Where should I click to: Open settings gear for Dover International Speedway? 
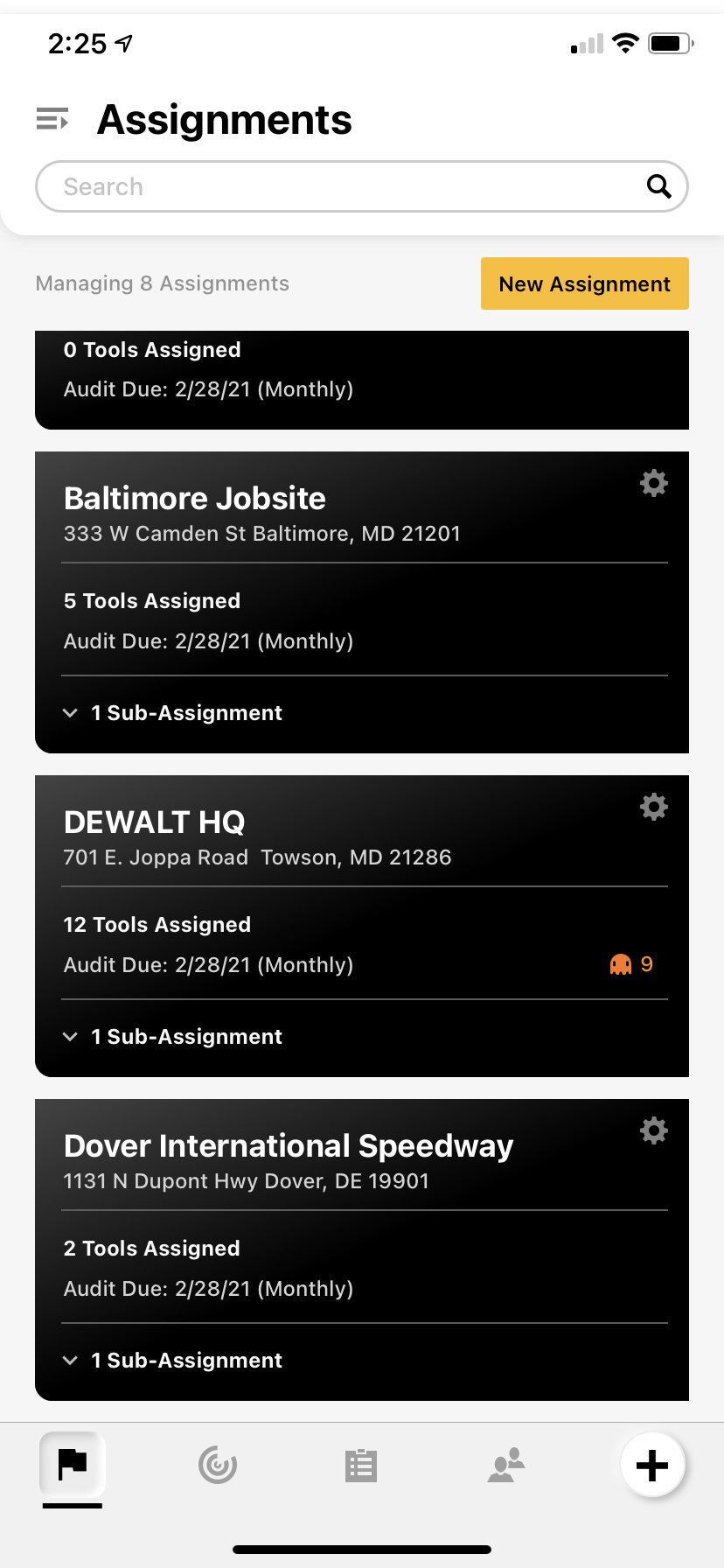point(654,1130)
